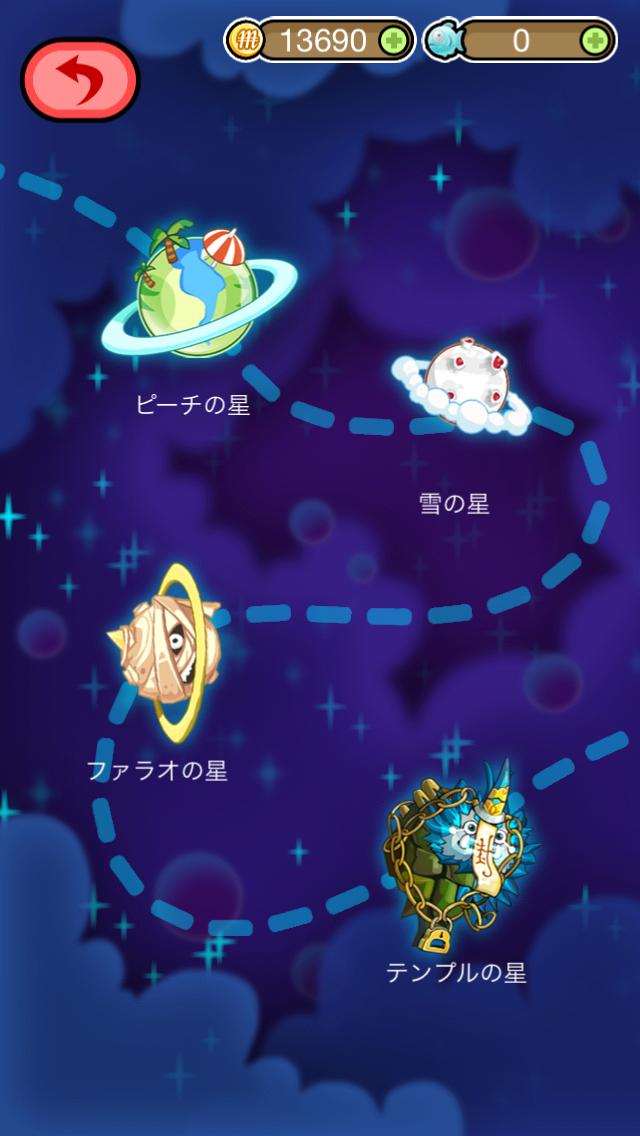This screenshot has width=640, height=1136.
Task: Go back using the red arrow button
Action: [79, 79]
